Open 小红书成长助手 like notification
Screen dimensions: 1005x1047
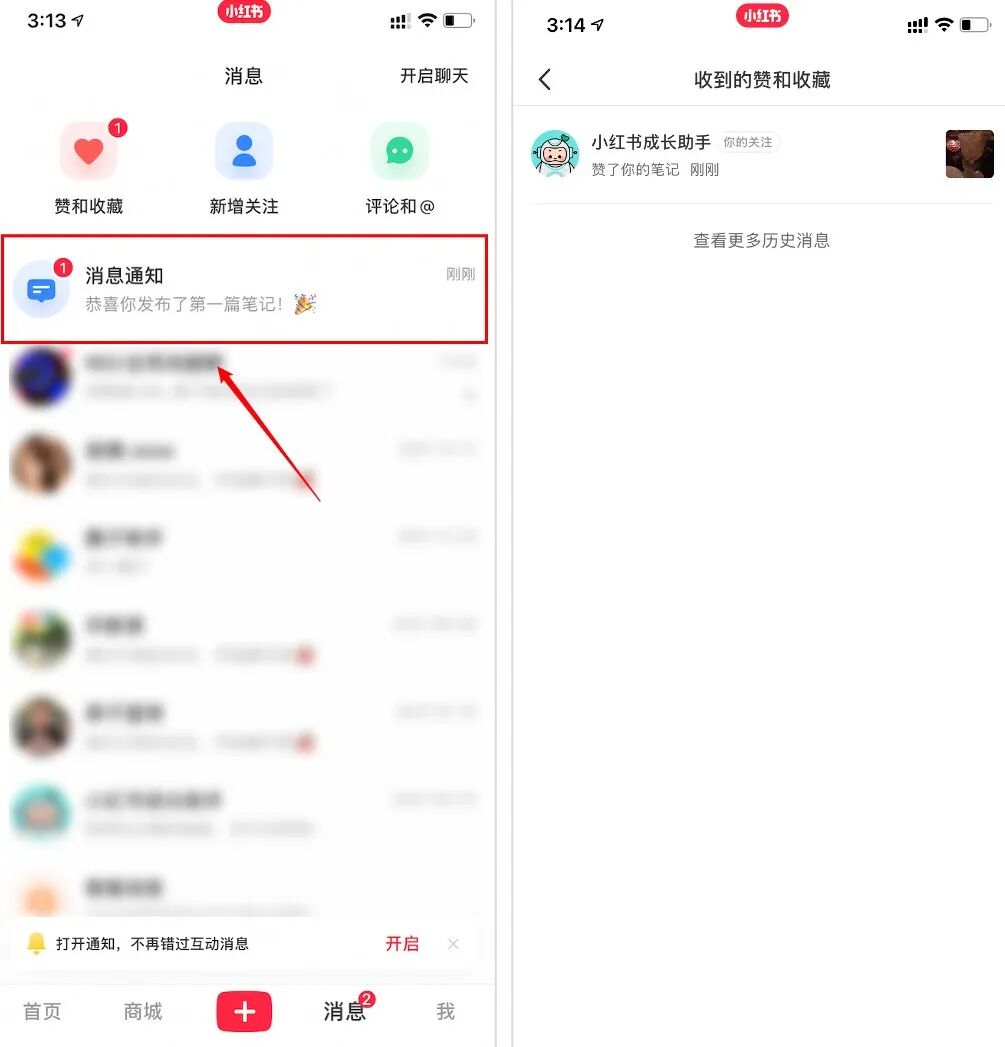click(700, 155)
